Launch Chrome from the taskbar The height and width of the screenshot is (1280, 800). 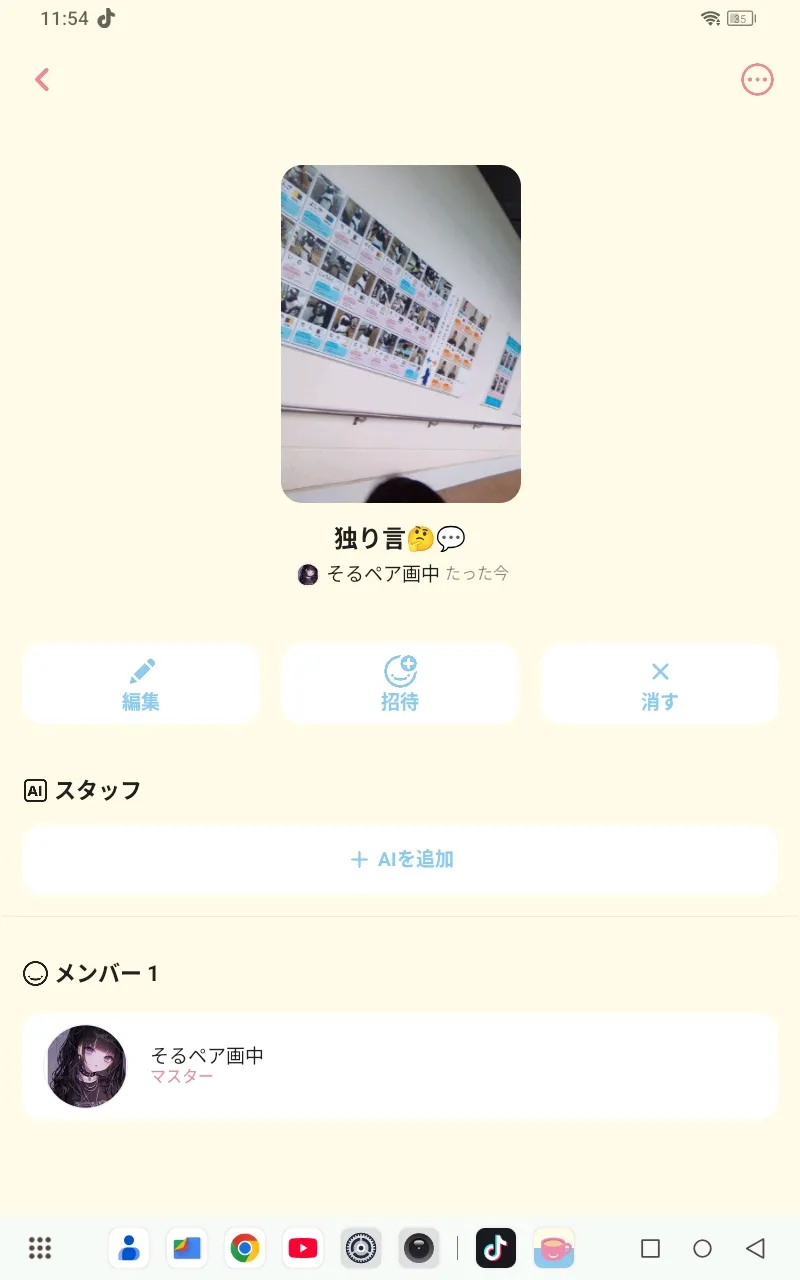[244, 1248]
